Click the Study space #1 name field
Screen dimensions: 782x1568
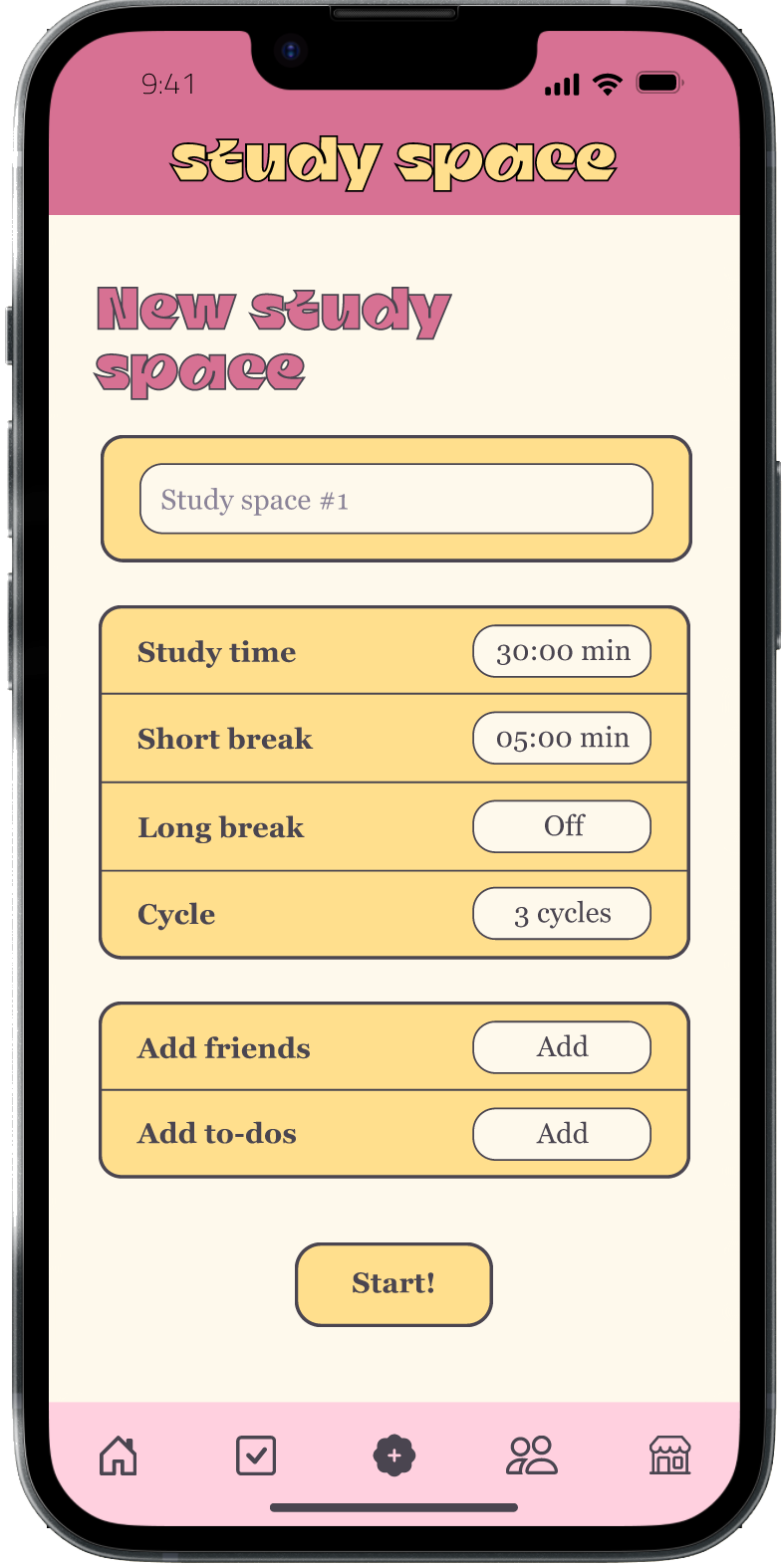[x=394, y=499]
